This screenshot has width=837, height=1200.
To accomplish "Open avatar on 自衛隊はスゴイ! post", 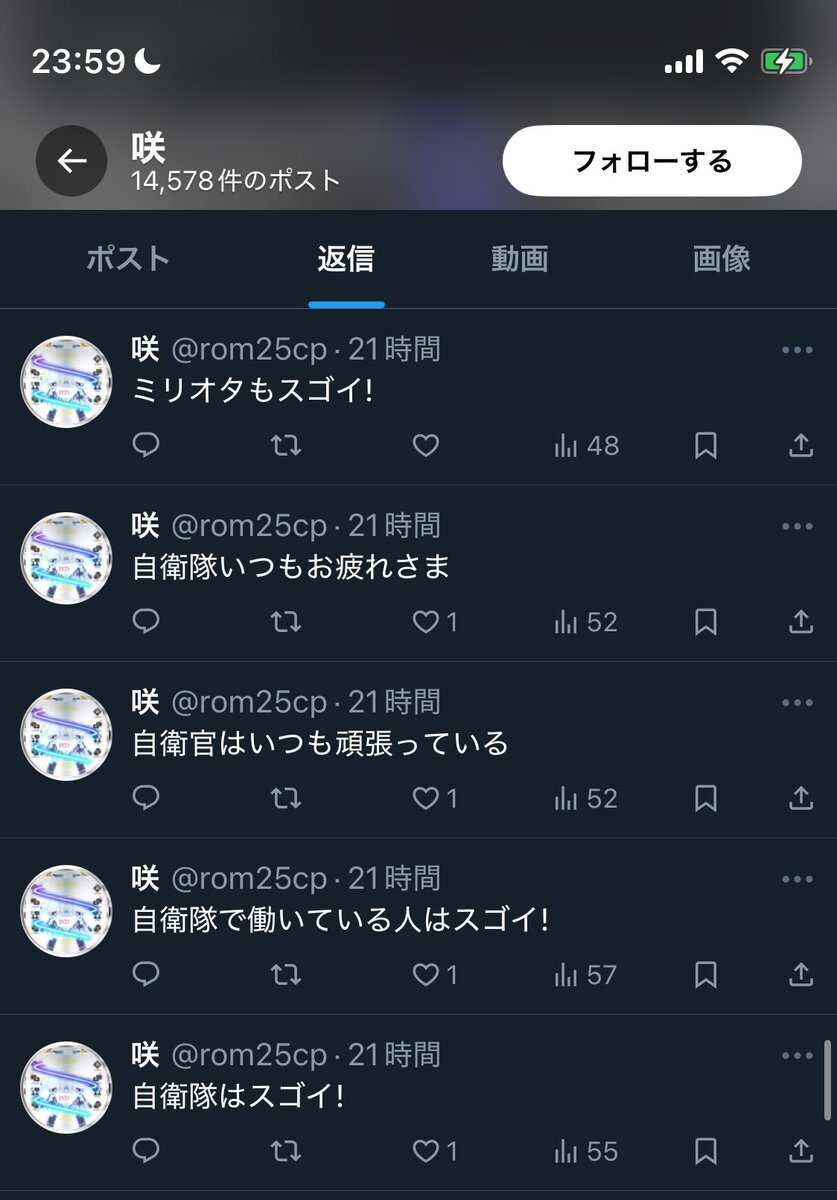I will 66,1087.
